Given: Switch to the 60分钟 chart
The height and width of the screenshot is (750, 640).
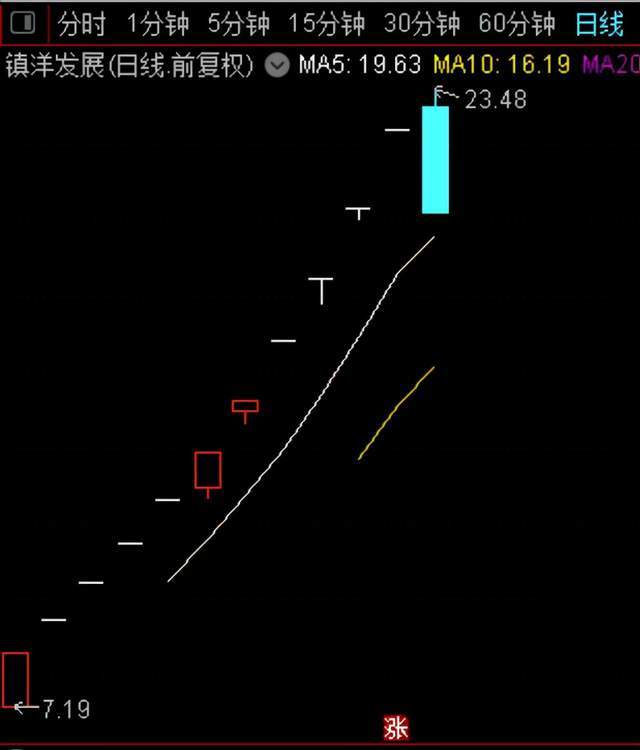Looking at the screenshot, I should [517, 24].
